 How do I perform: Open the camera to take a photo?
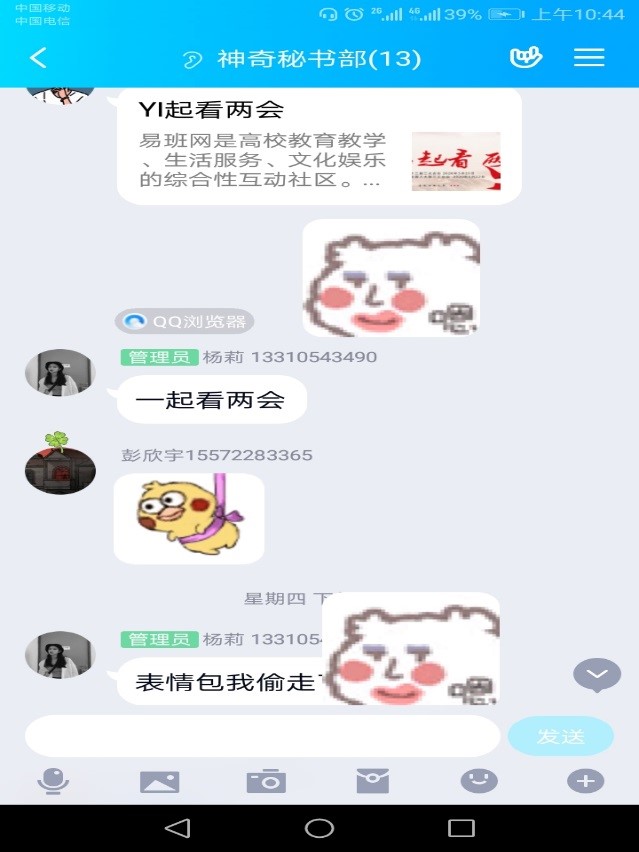266,782
